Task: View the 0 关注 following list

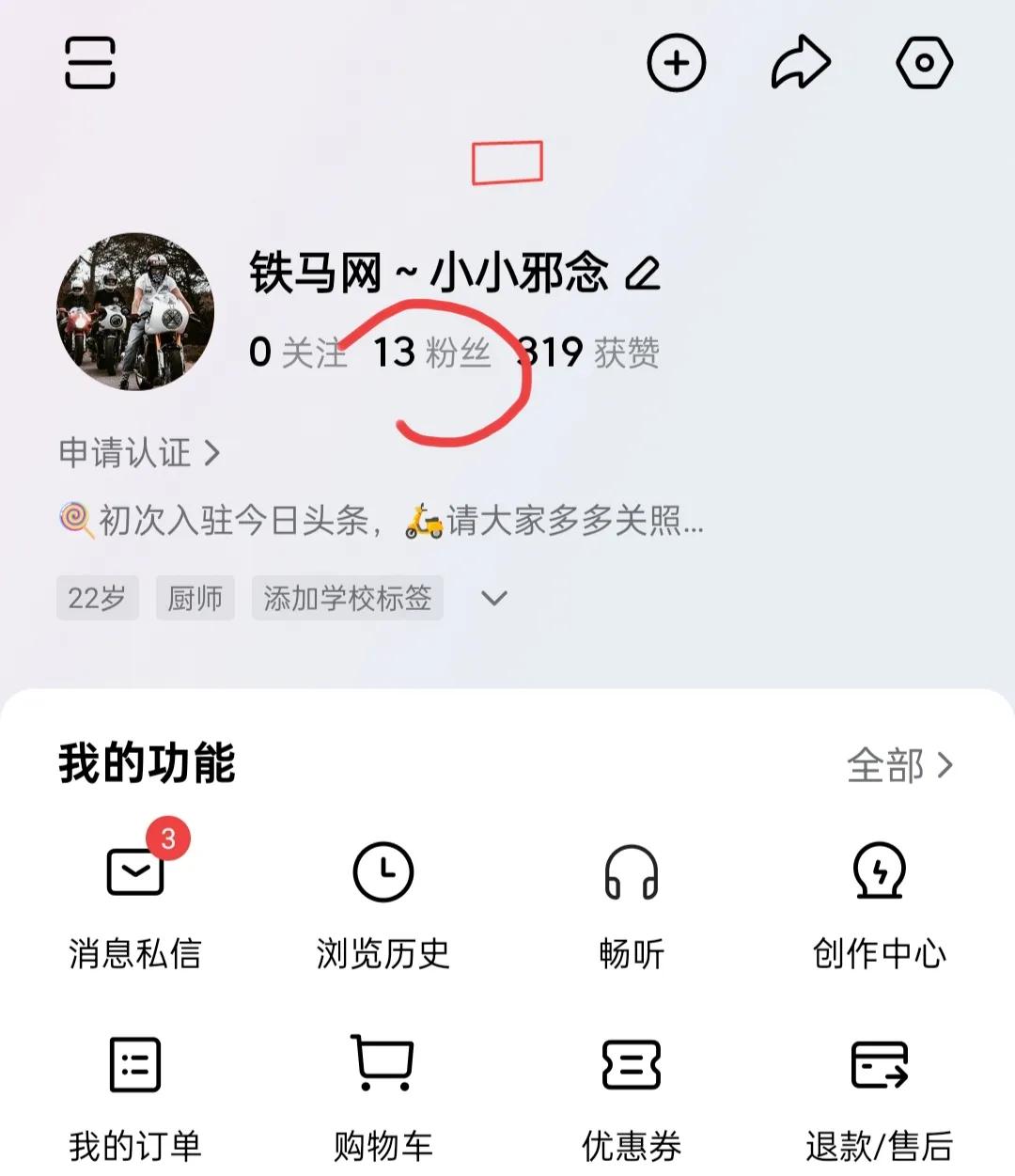Action: click(297, 353)
